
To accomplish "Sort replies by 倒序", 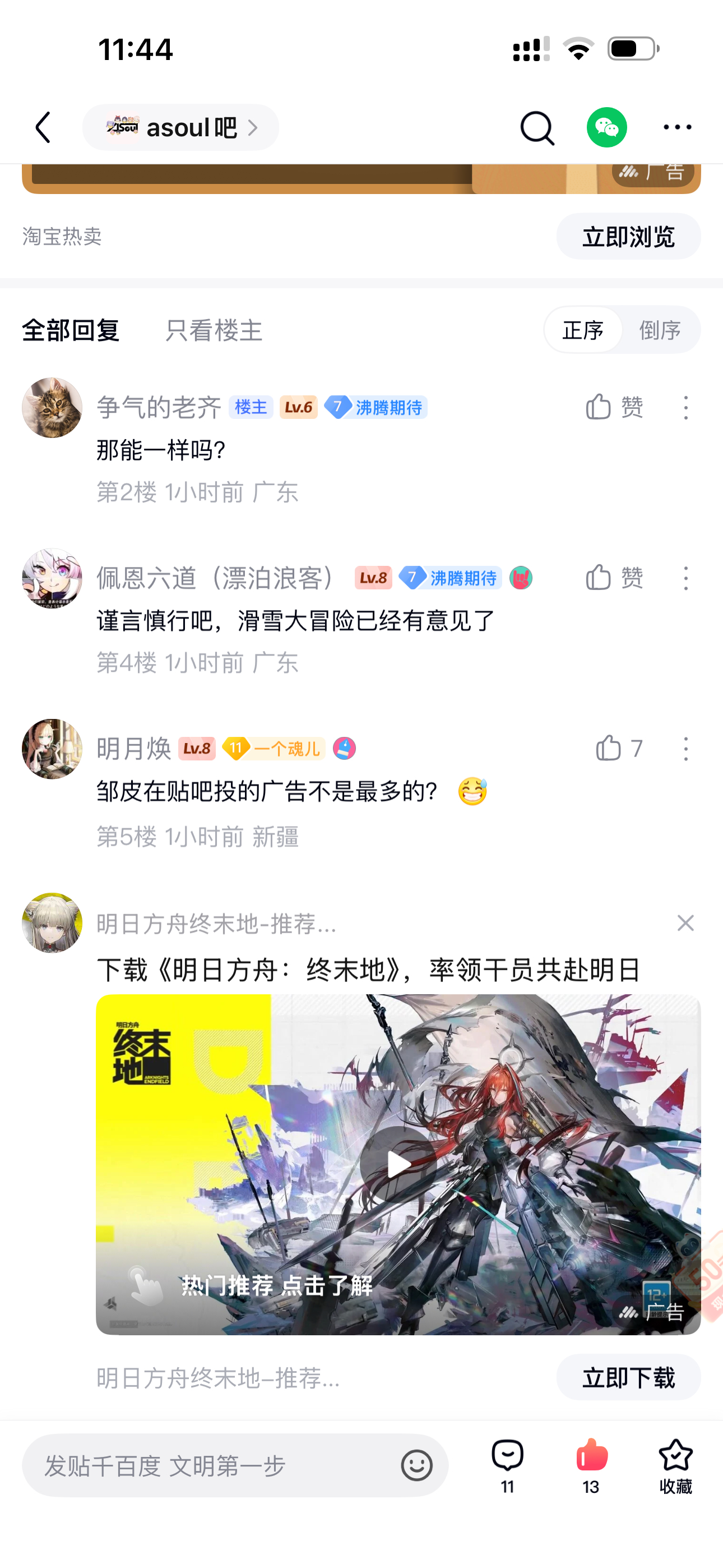I will click(660, 330).
